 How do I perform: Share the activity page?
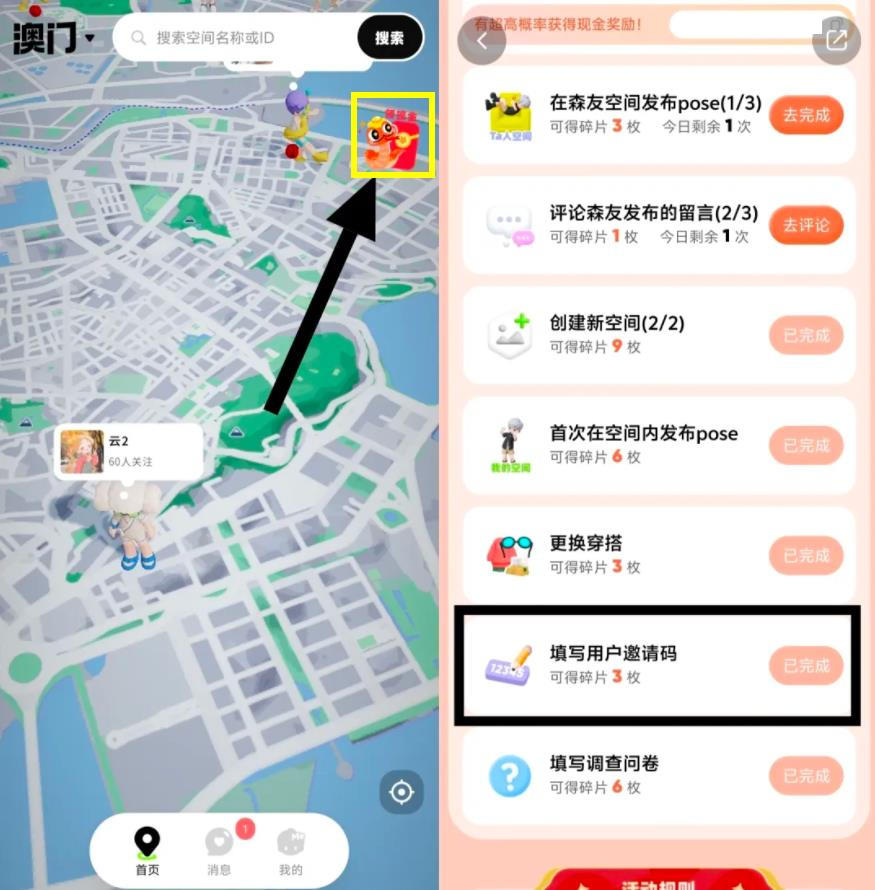tap(836, 41)
